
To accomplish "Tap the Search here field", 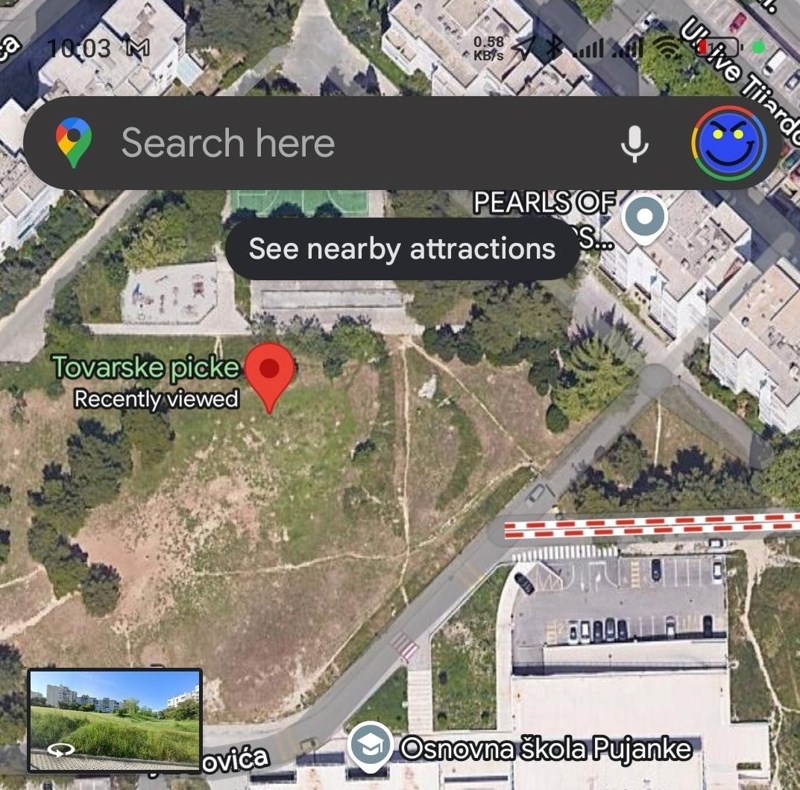I will tap(340, 143).
